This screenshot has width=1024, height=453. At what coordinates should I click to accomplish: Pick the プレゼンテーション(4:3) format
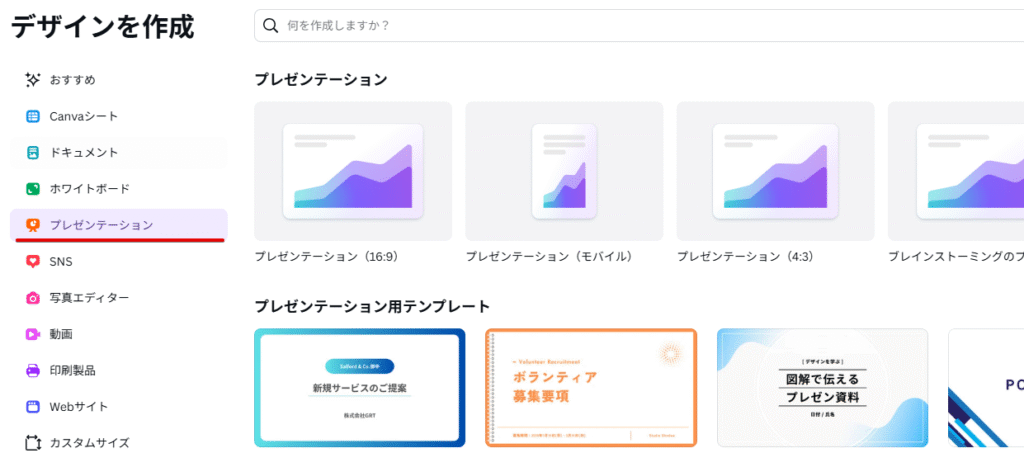(775, 171)
